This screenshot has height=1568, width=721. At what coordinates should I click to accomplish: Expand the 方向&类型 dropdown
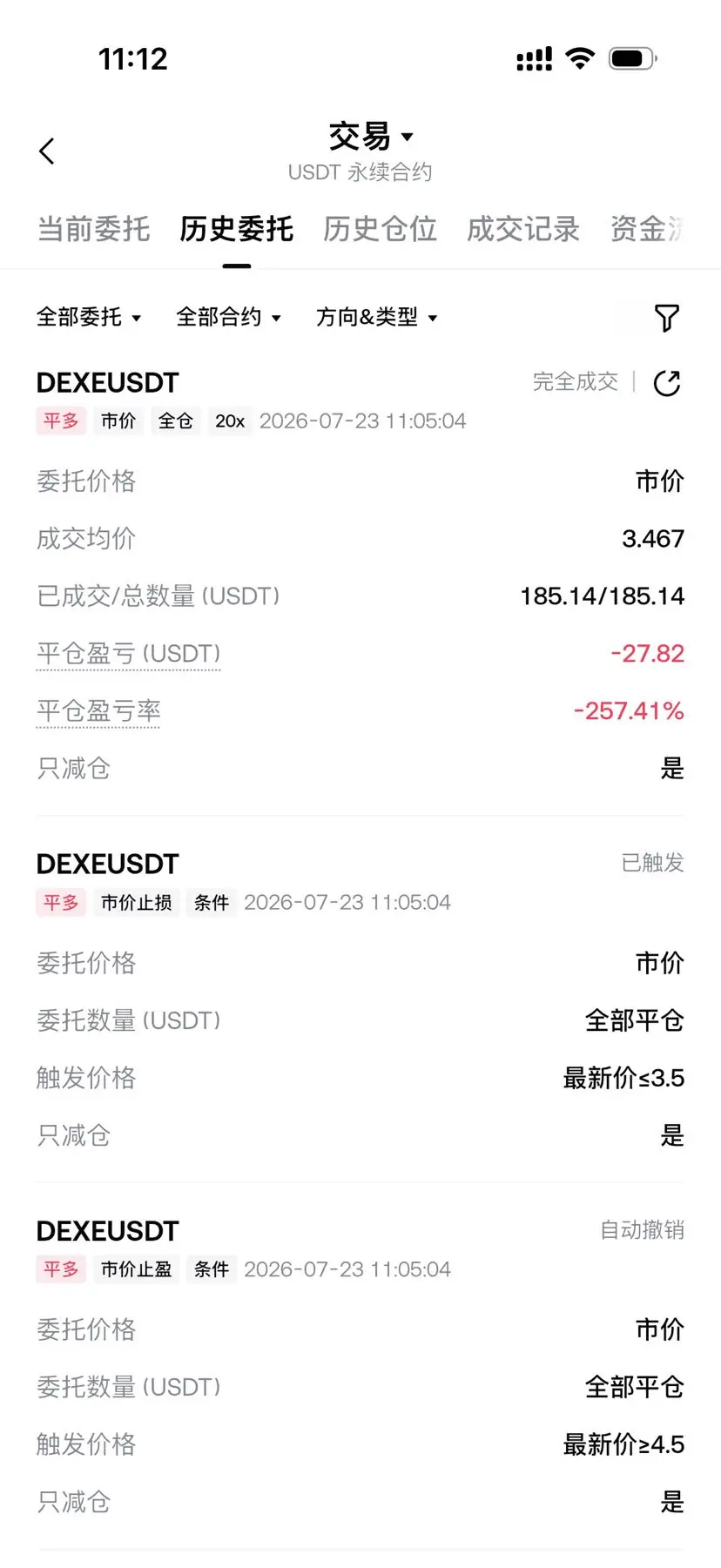(376, 317)
